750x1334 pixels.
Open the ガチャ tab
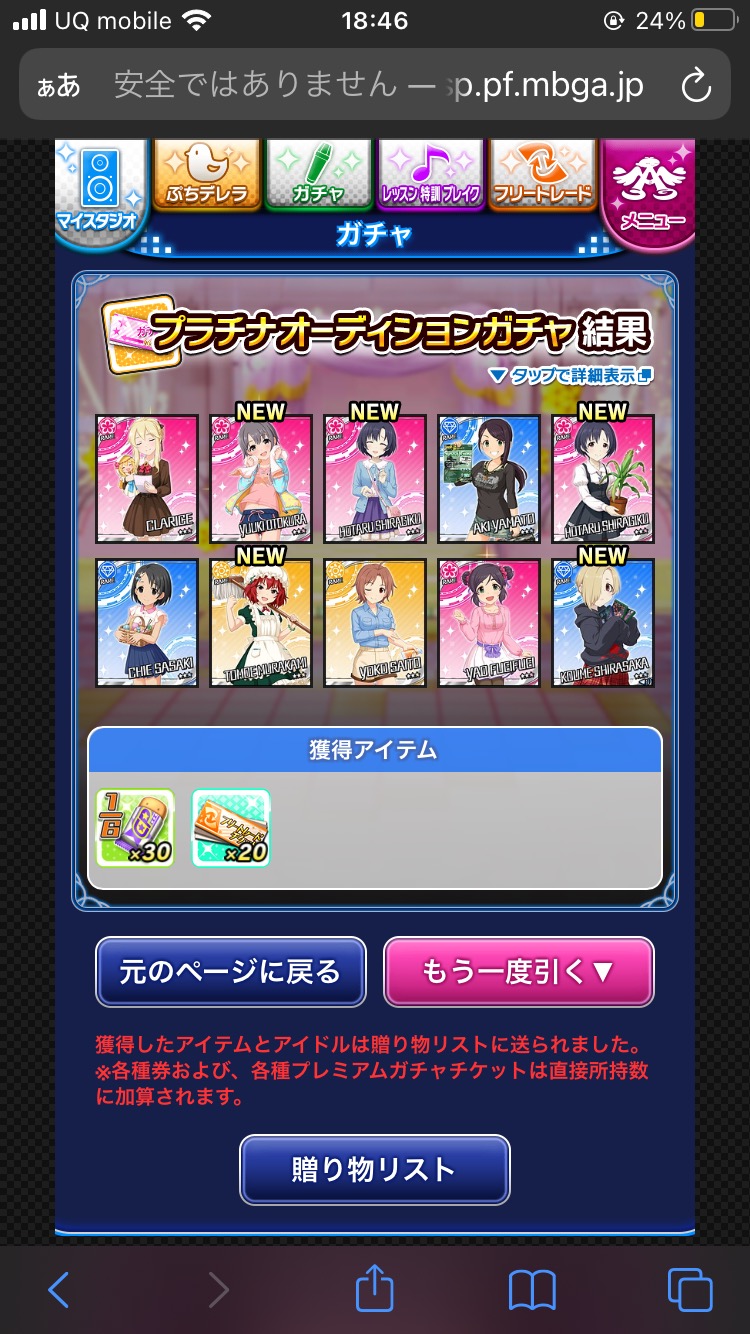tap(318, 175)
